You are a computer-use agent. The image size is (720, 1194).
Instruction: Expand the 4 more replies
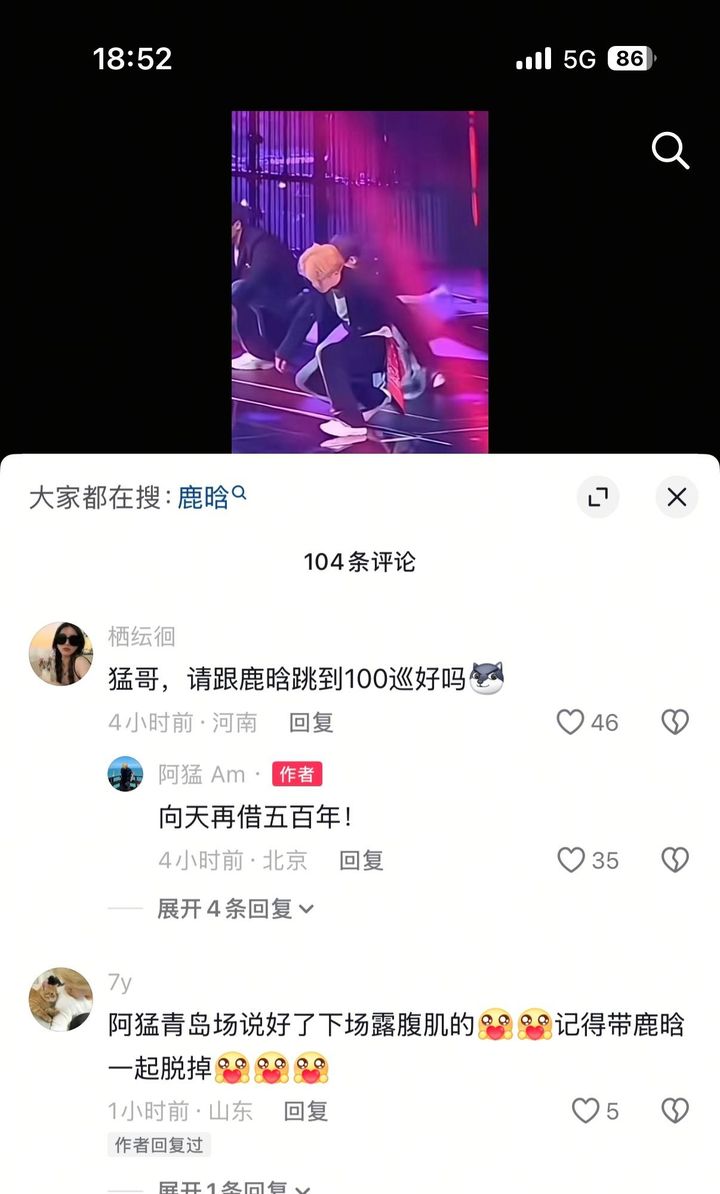pyautogui.click(x=235, y=909)
